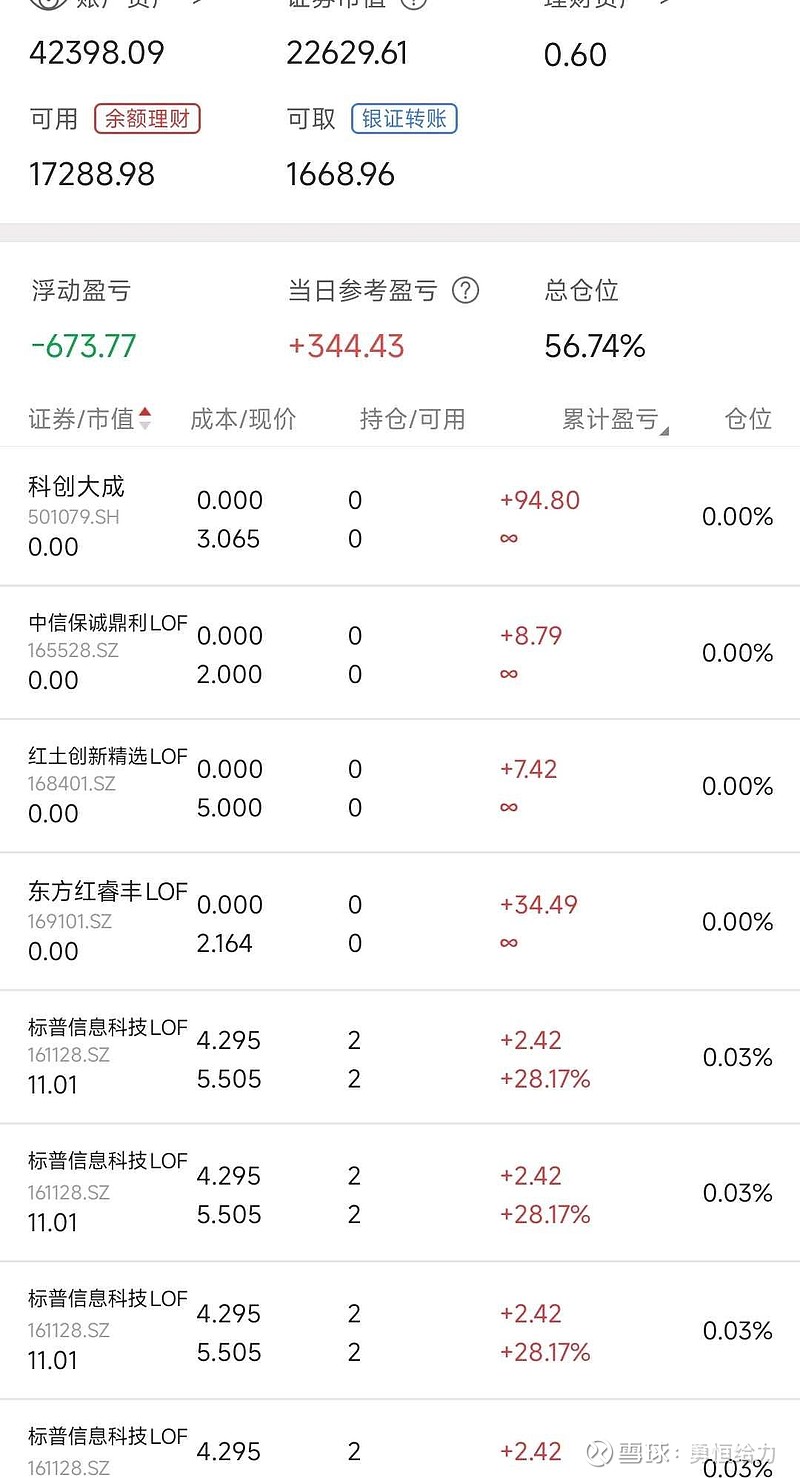Viewport: 800px width, 1478px height.
Task: Select the 仓位 column header
Action: pos(747,419)
